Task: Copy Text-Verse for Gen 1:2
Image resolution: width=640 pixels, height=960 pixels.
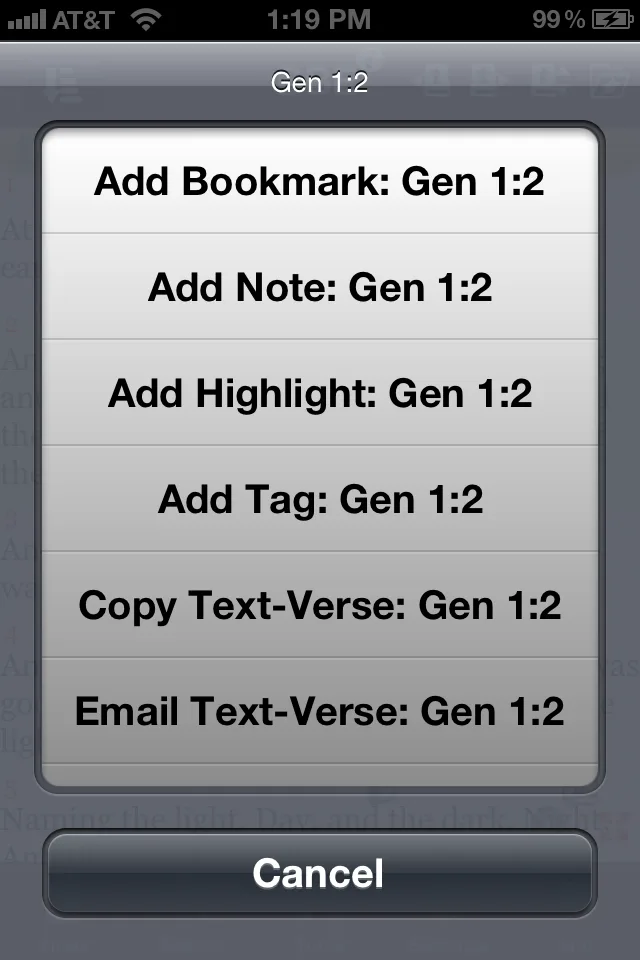Action: coord(320,605)
